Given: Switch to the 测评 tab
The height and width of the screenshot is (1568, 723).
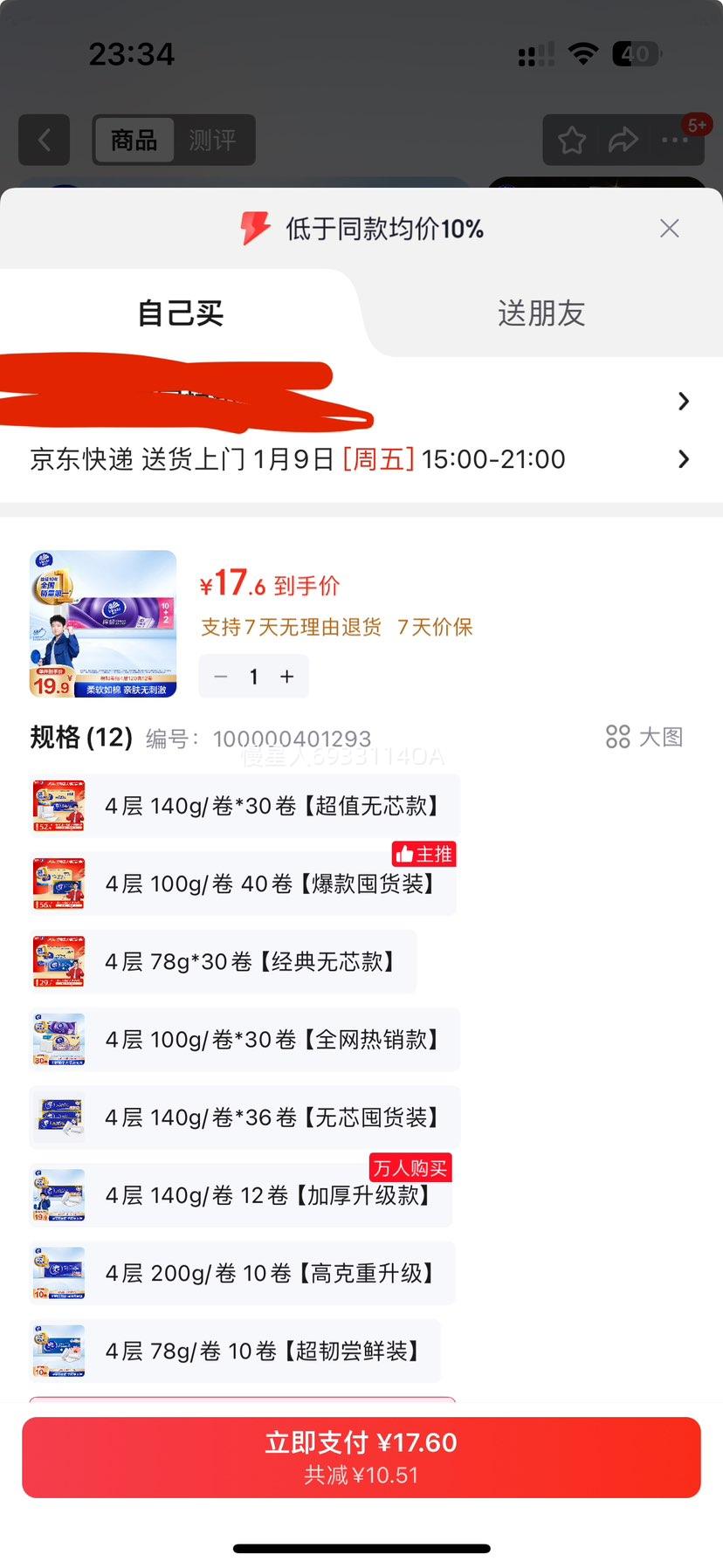Looking at the screenshot, I should tap(215, 140).
